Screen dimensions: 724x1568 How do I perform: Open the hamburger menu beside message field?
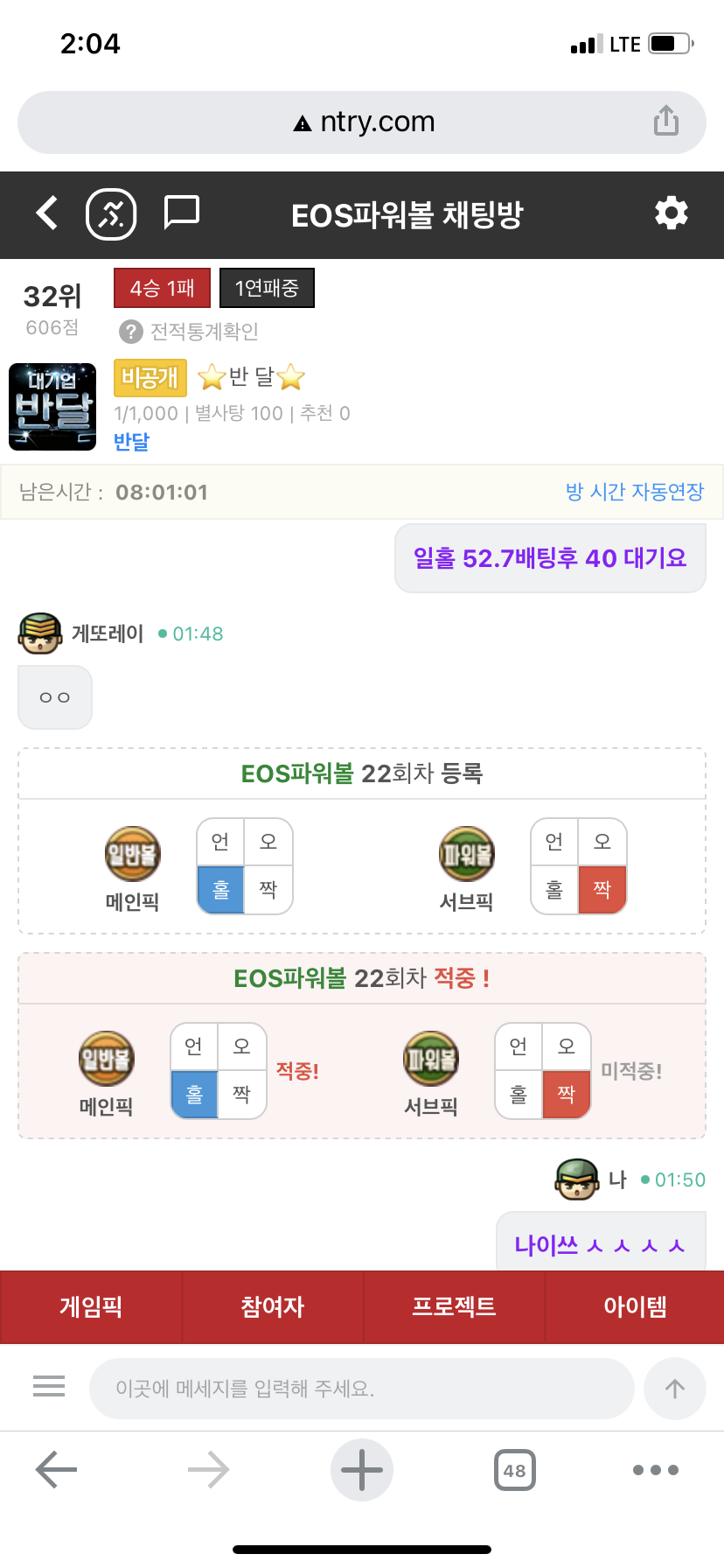tap(49, 1386)
